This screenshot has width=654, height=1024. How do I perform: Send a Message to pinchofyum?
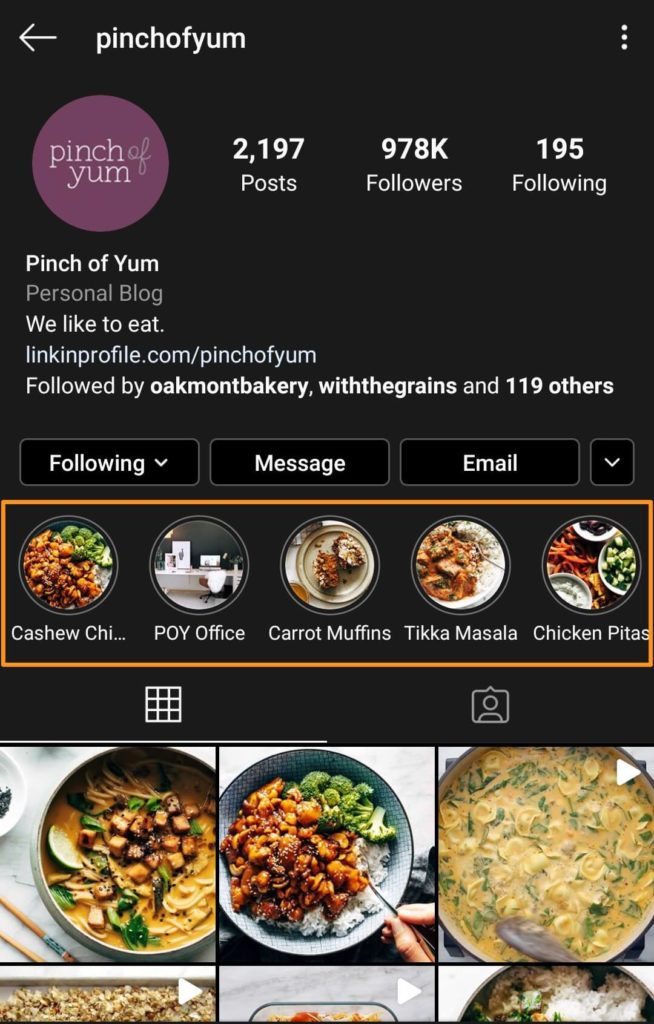[x=299, y=463]
